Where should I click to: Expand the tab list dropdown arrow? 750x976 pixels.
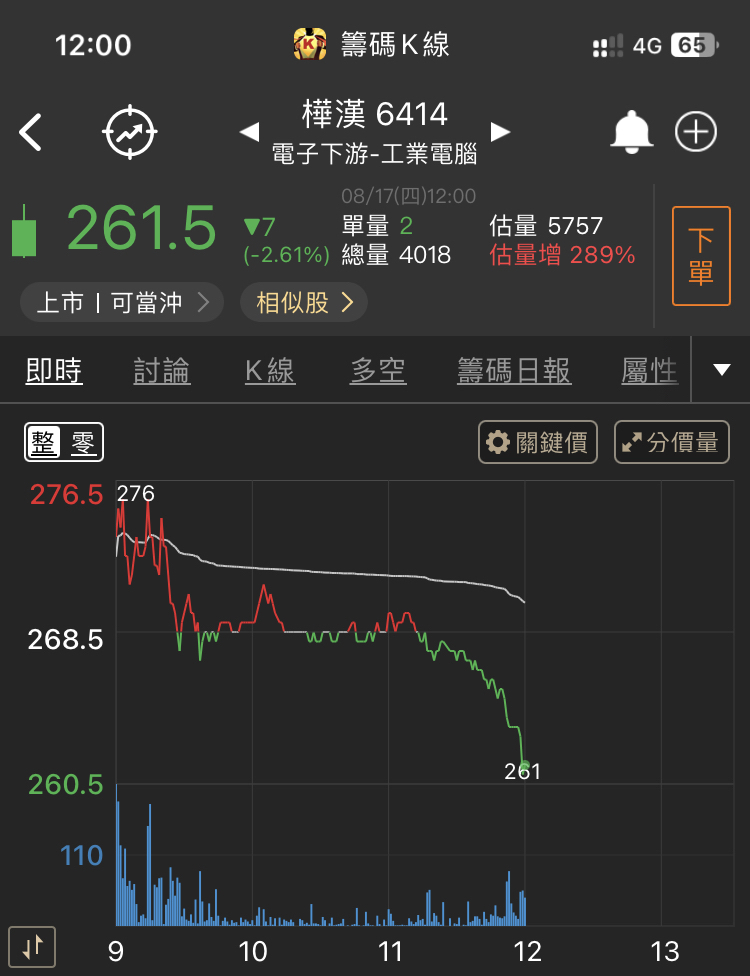[722, 370]
